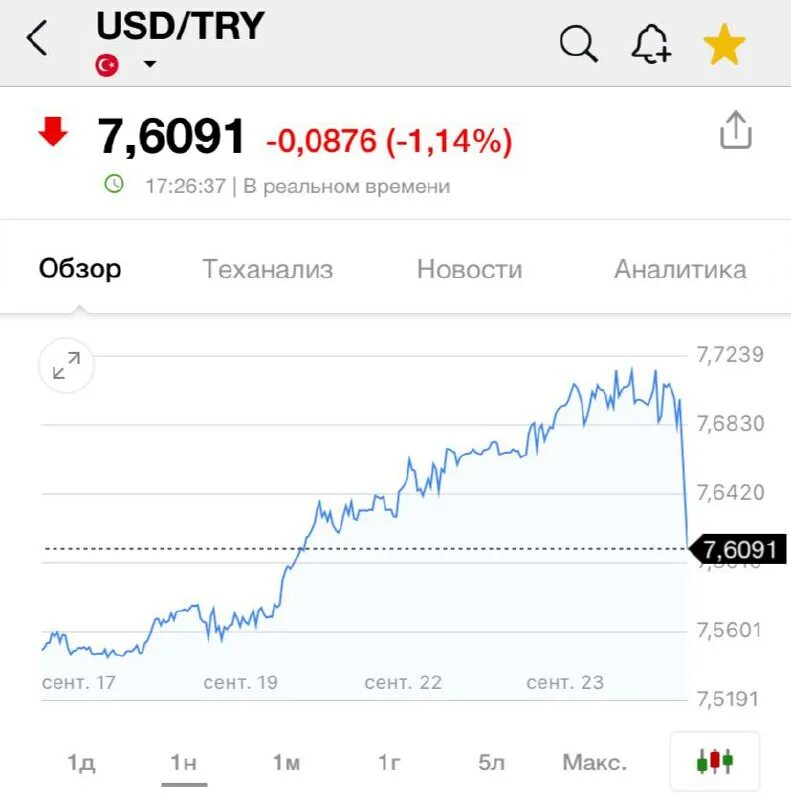Switch to the Новости tab
The height and width of the screenshot is (800, 791).
[470, 268]
